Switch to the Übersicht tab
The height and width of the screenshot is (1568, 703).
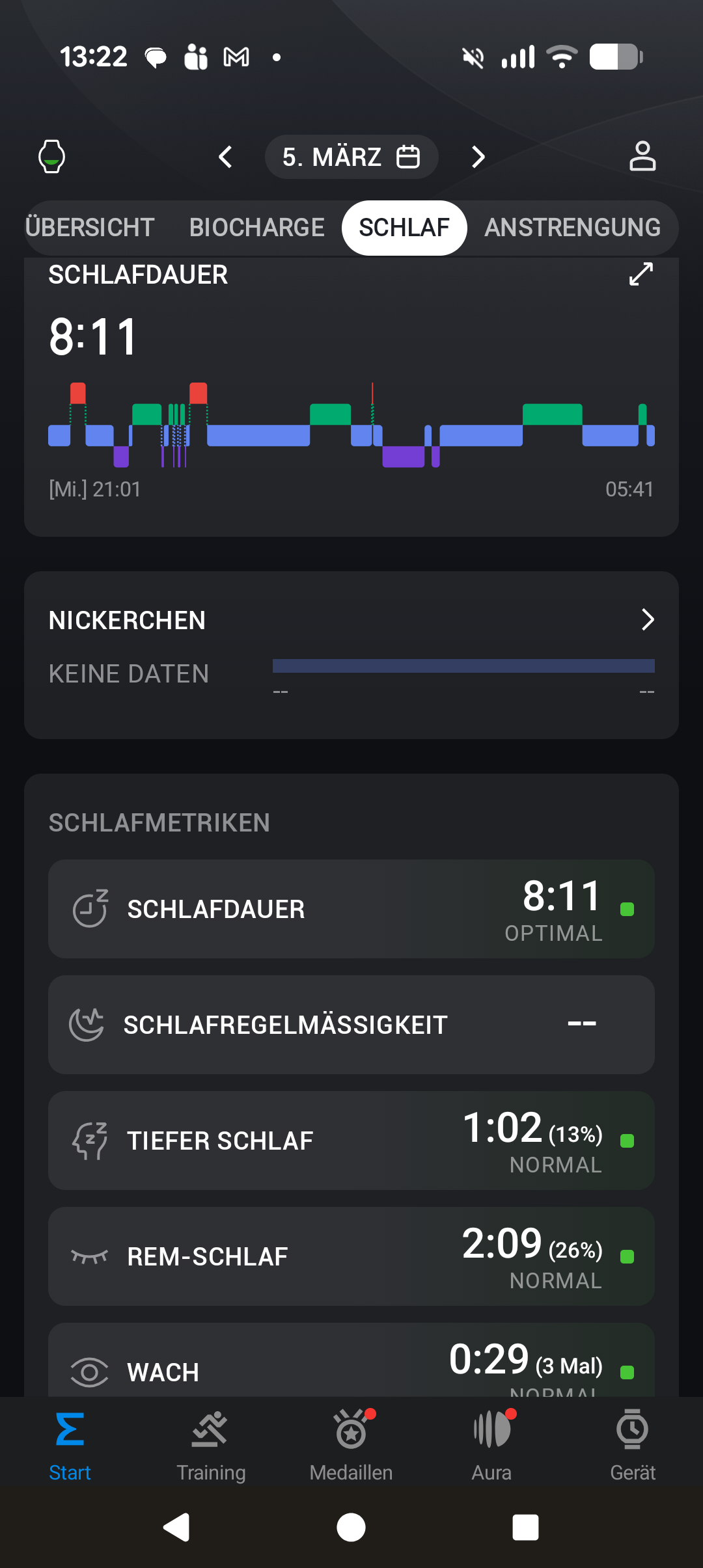(x=90, y=228)
